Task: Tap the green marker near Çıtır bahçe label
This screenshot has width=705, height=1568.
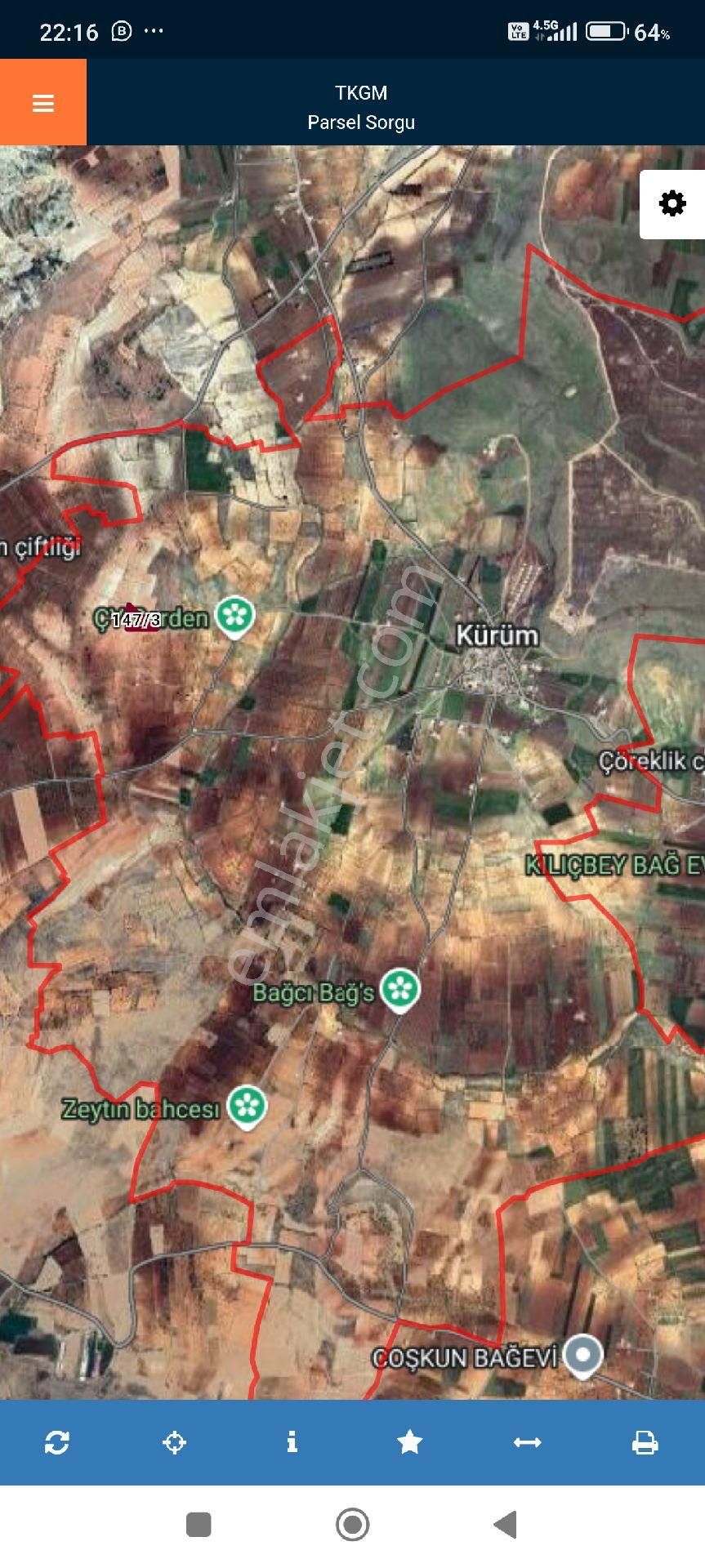Action: (235, 615)
